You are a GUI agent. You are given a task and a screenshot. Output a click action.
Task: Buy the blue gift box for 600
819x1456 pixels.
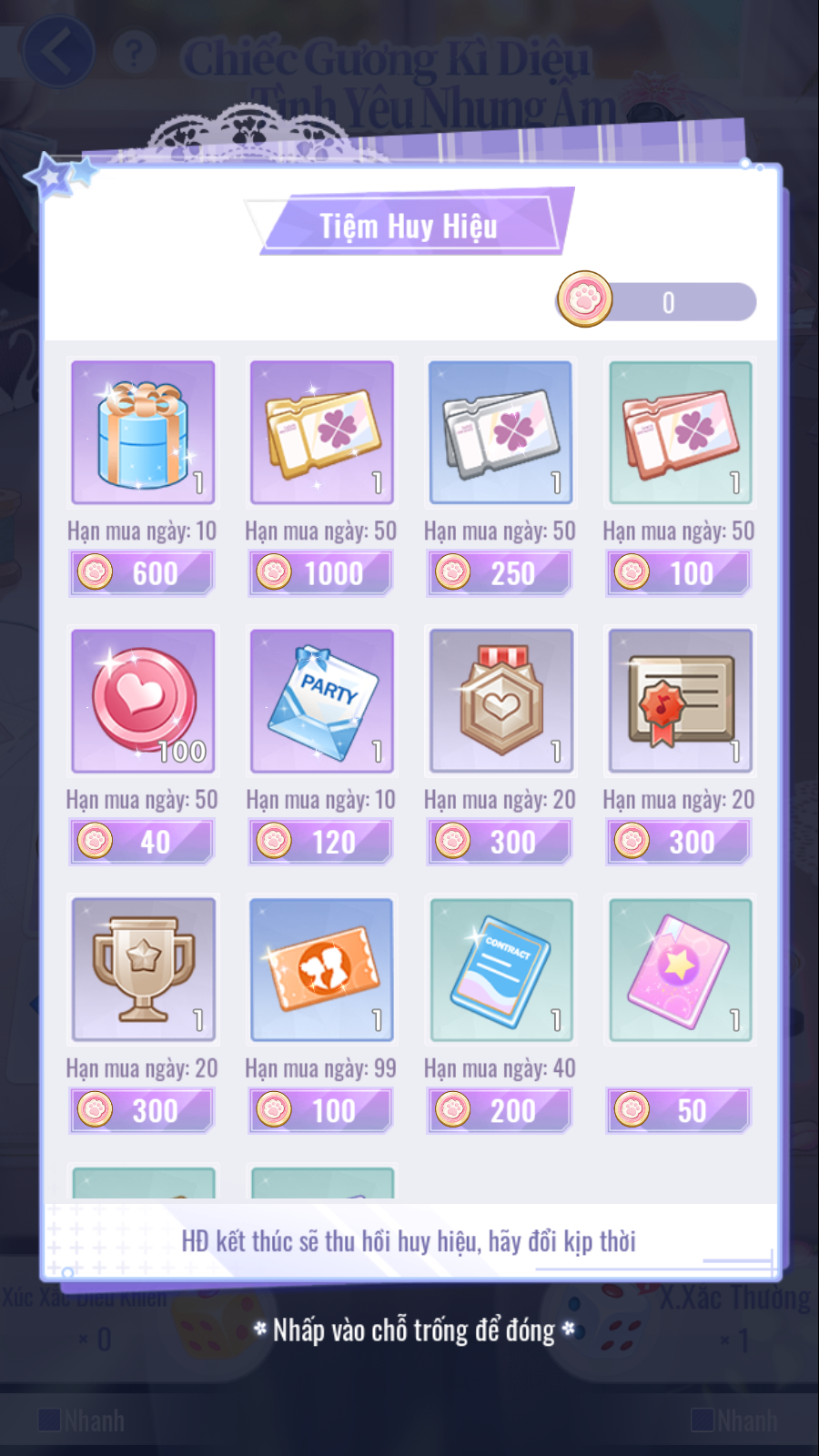[x=142, y=573]
